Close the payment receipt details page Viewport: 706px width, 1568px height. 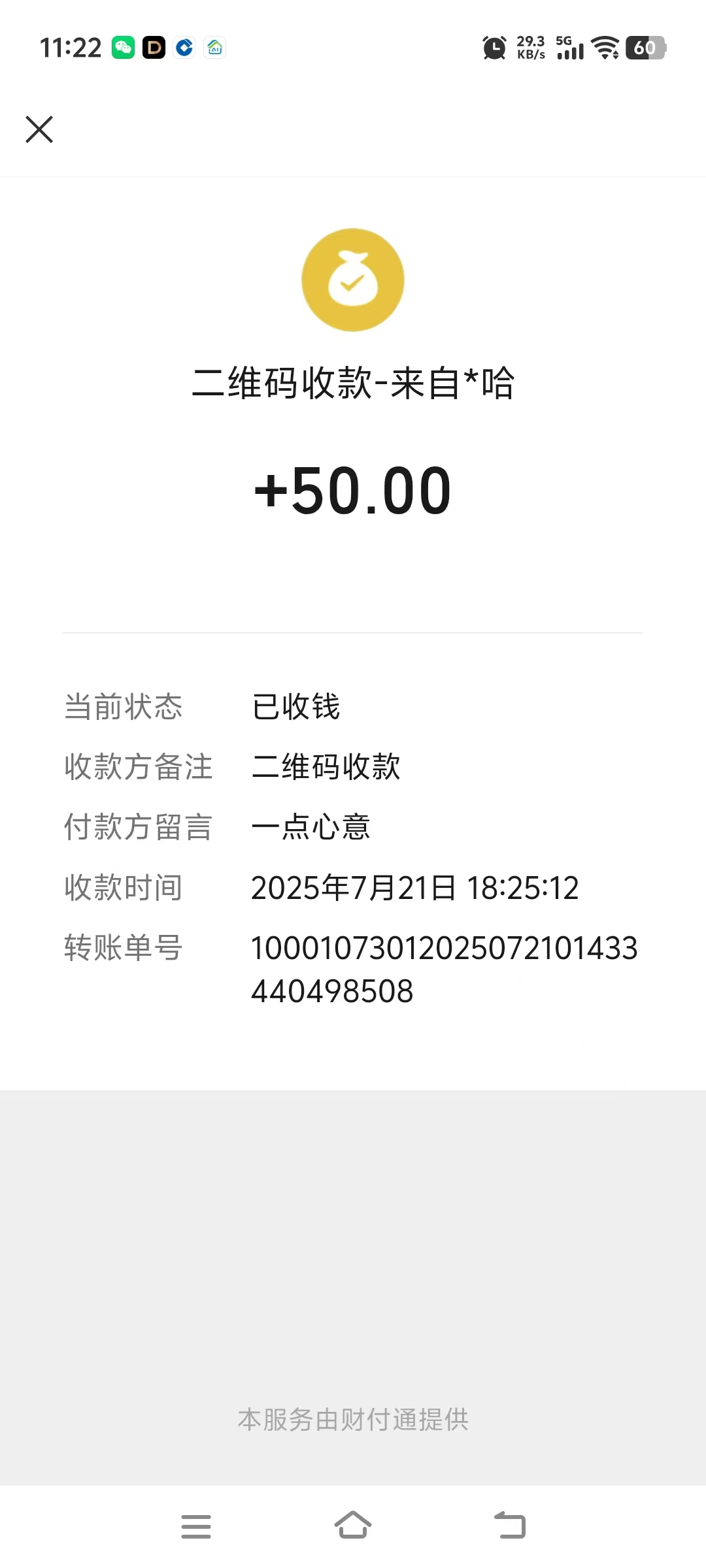(x=39, y=129)
